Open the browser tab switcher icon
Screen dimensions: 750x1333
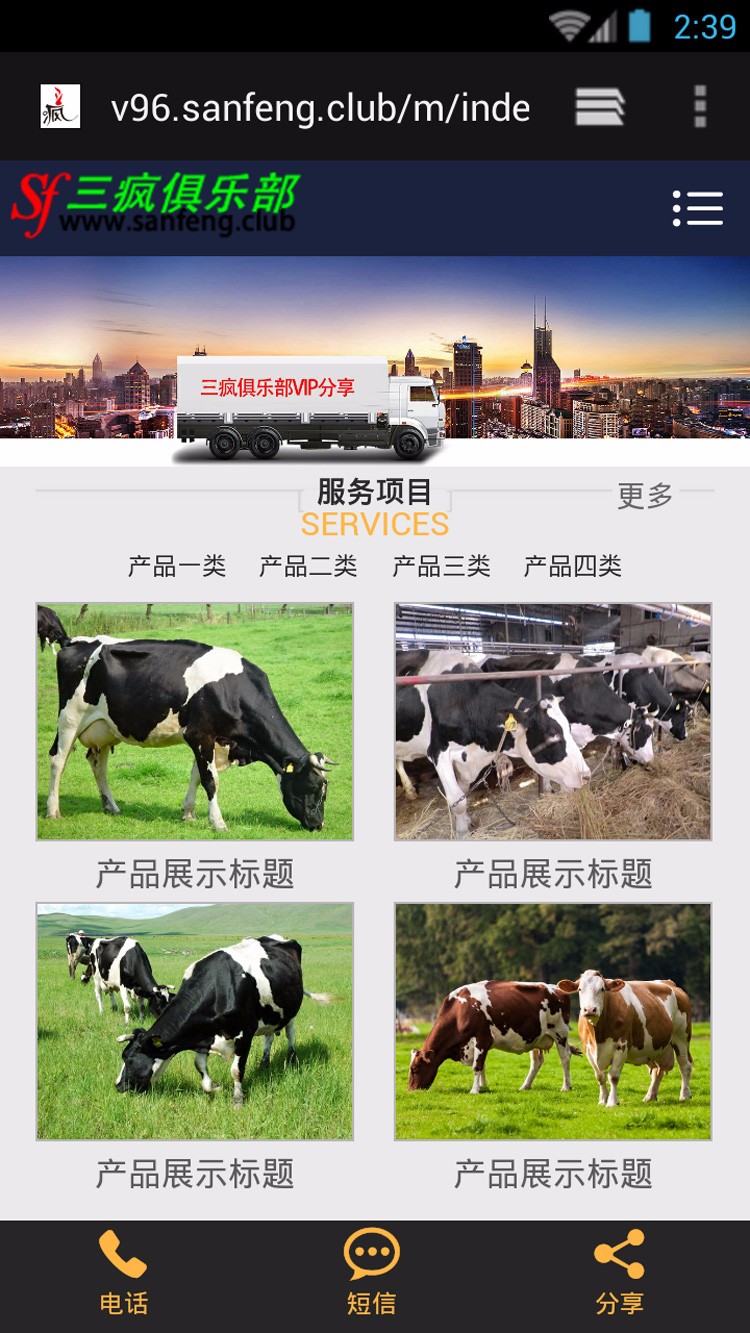pos(598,107)
